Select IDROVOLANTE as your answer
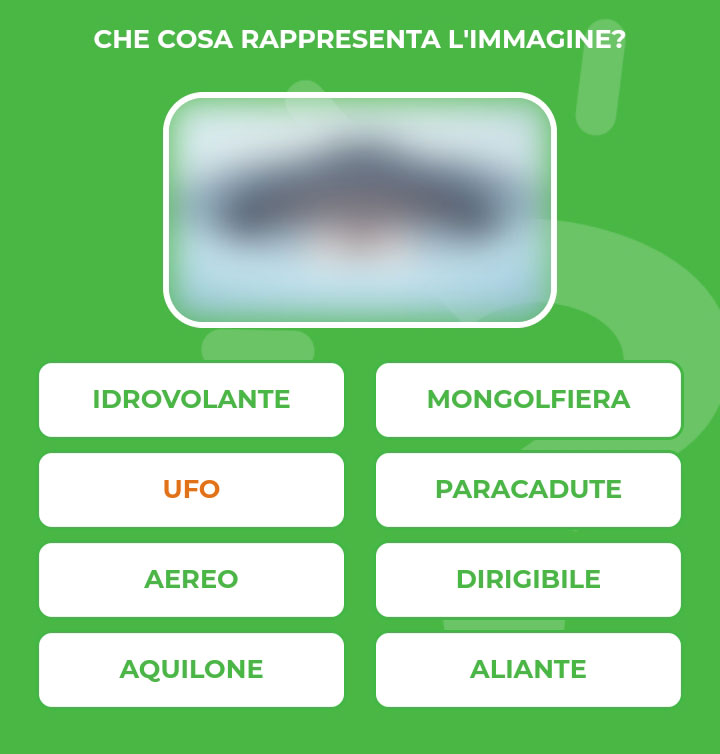The image size is (720, 754). tap(190, 400)
